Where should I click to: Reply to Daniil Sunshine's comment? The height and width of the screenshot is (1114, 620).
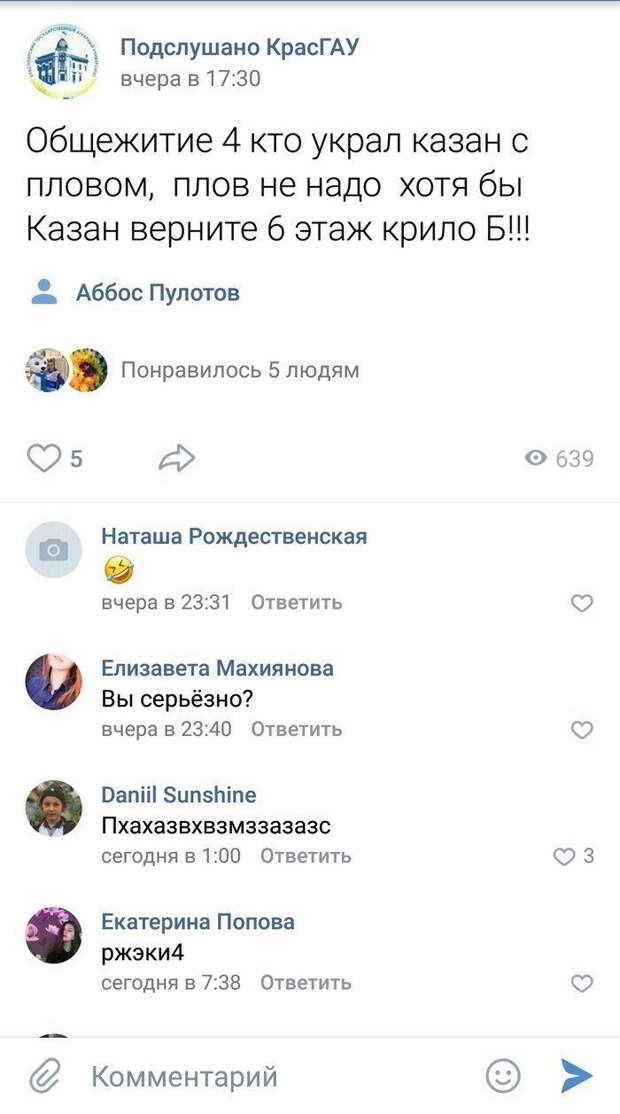pos(305,856)
